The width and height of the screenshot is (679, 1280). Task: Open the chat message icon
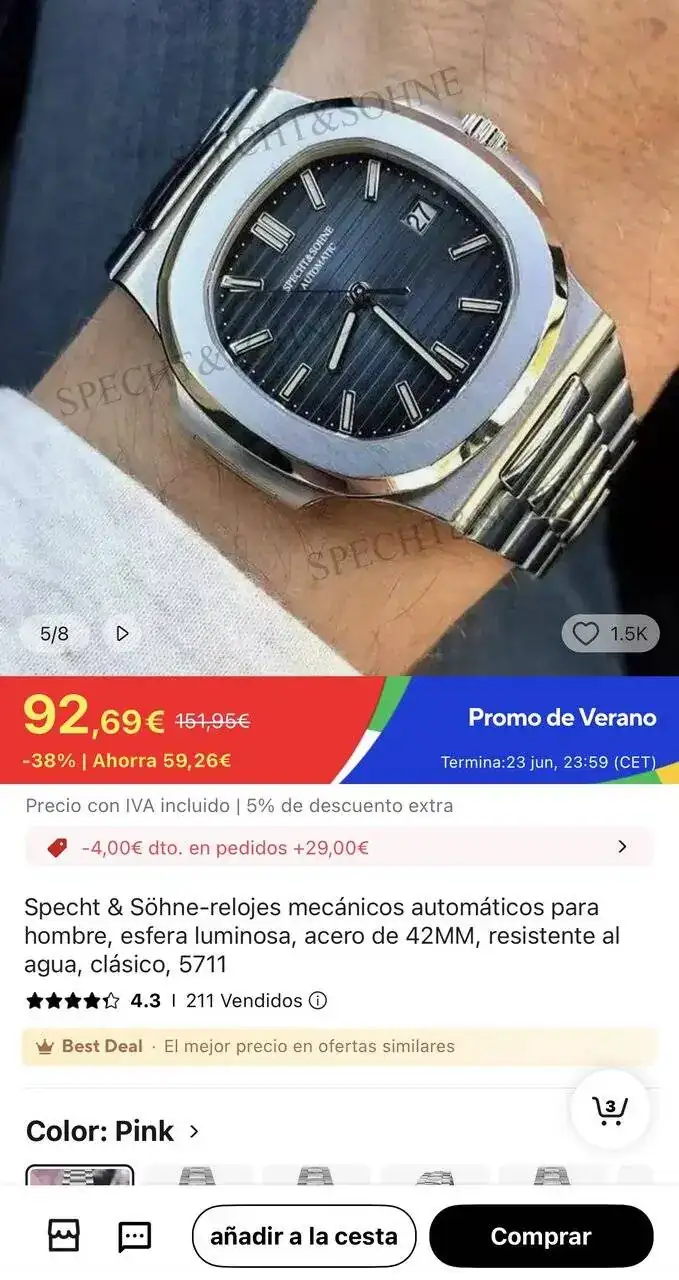(x=134, y=1236)
